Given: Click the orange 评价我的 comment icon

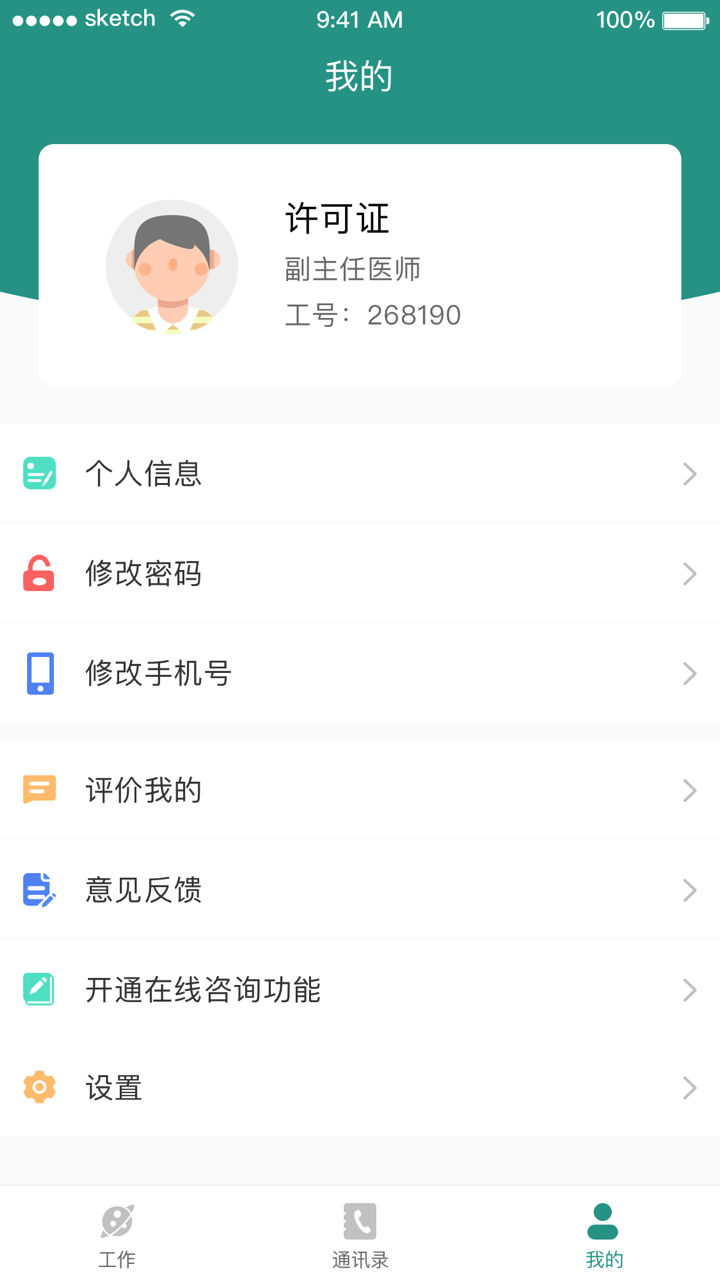Looking at the screenshot, I should [x=40, y=790].
